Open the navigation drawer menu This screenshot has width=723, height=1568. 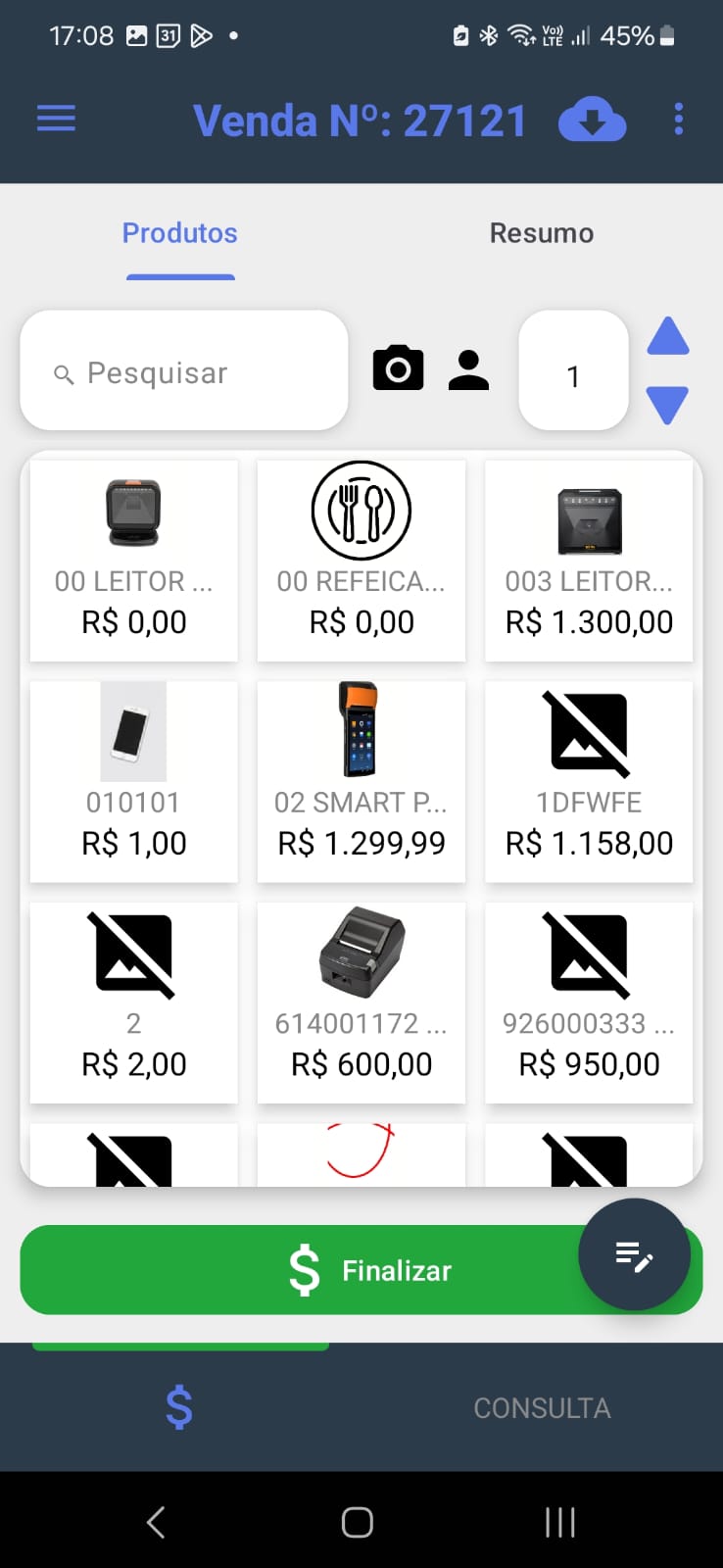(56, 119)
